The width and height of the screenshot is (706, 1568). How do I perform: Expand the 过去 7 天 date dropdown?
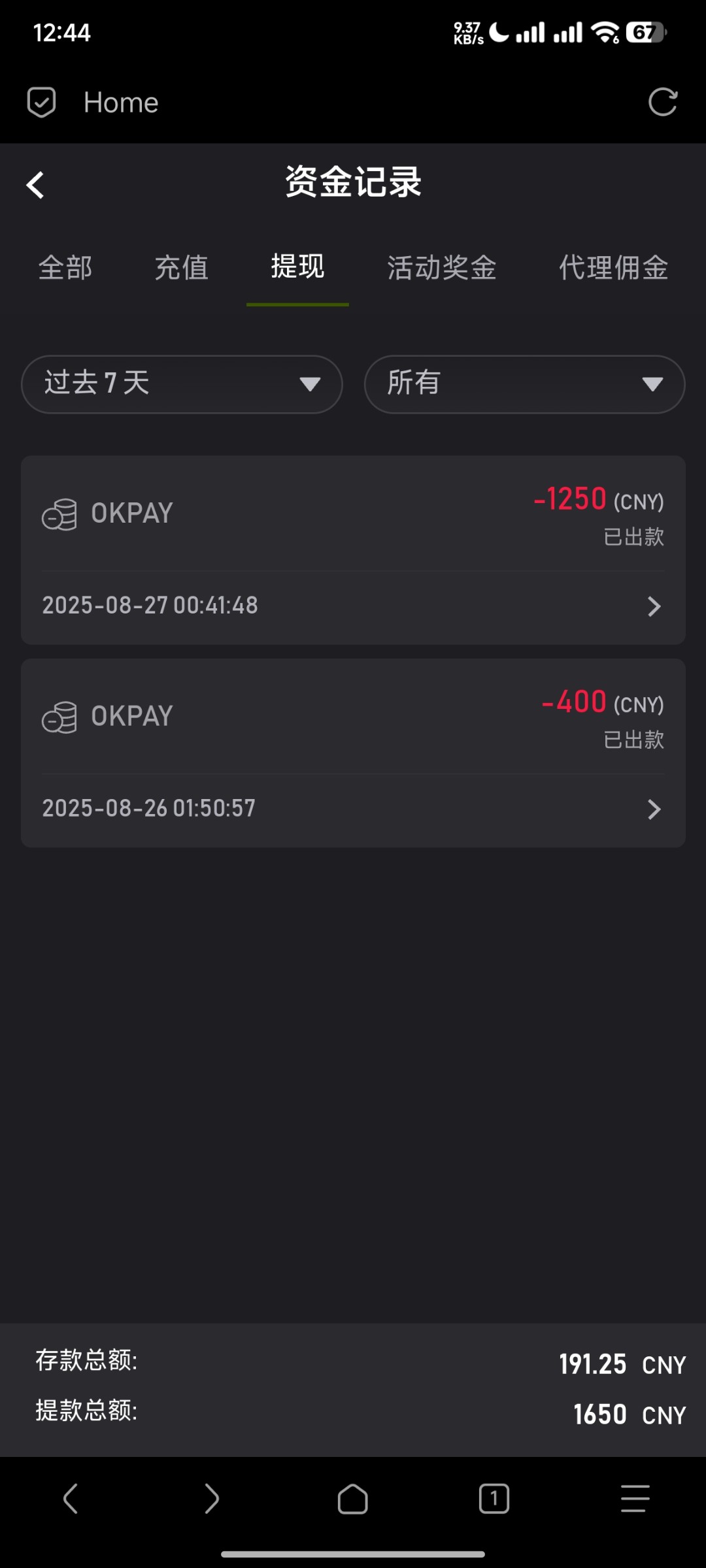[182, 384]
